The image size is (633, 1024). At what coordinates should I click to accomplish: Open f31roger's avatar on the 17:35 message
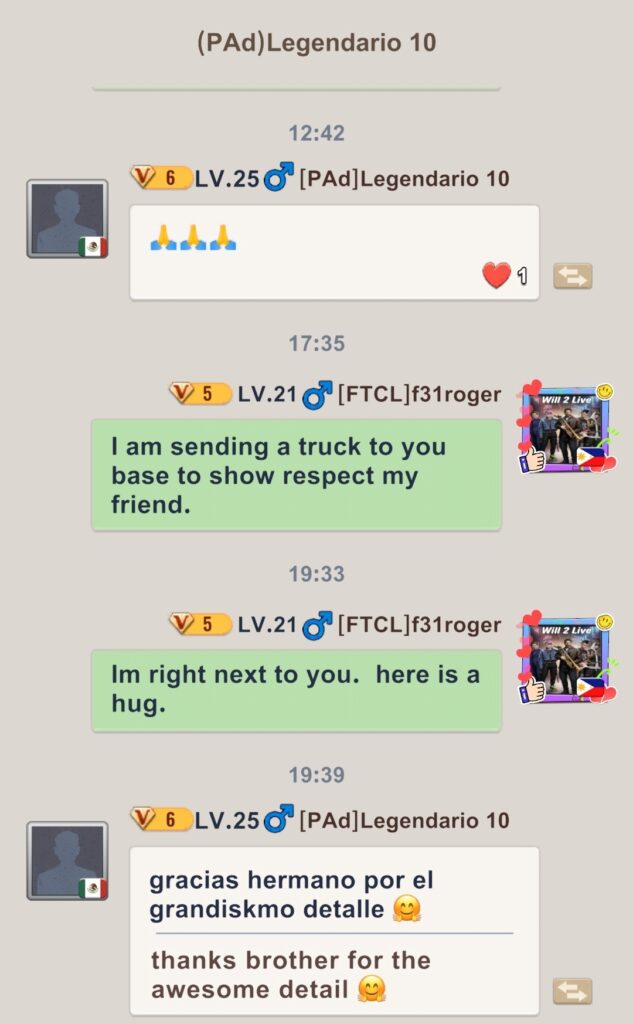click(x=566, y=429)
